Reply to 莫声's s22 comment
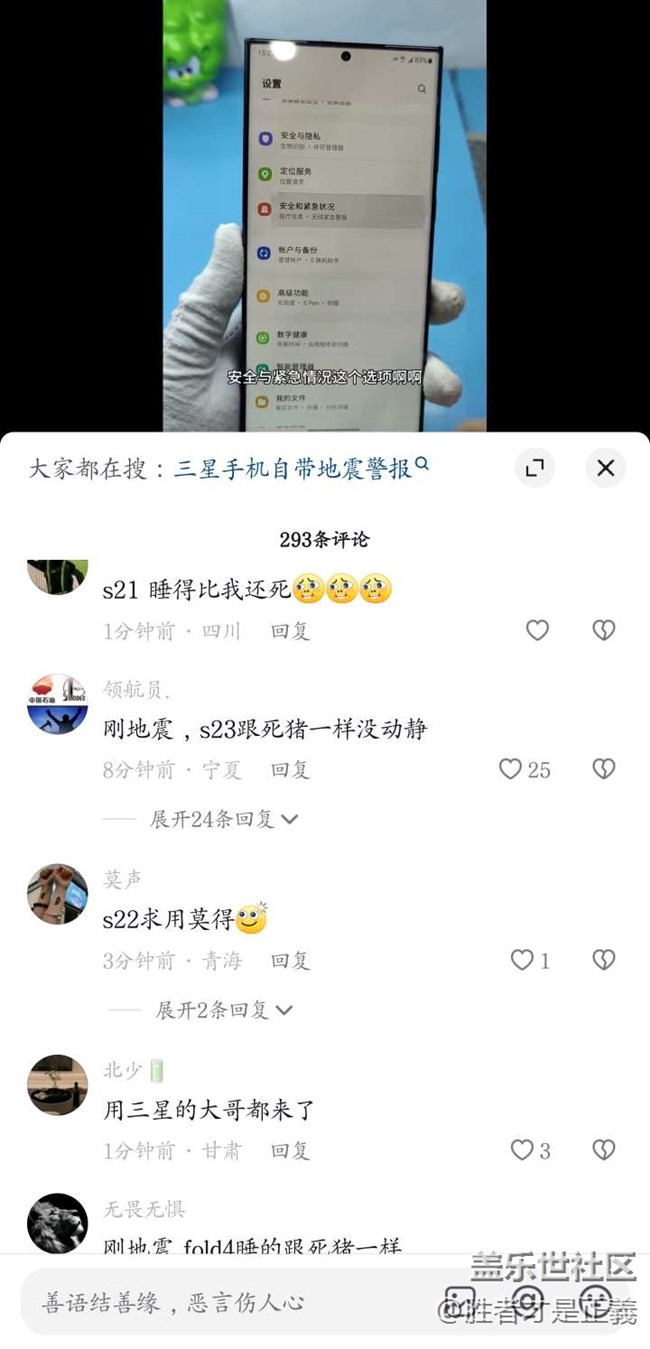The width and height of the screenshot is (650, 1349). coord(290,961)
